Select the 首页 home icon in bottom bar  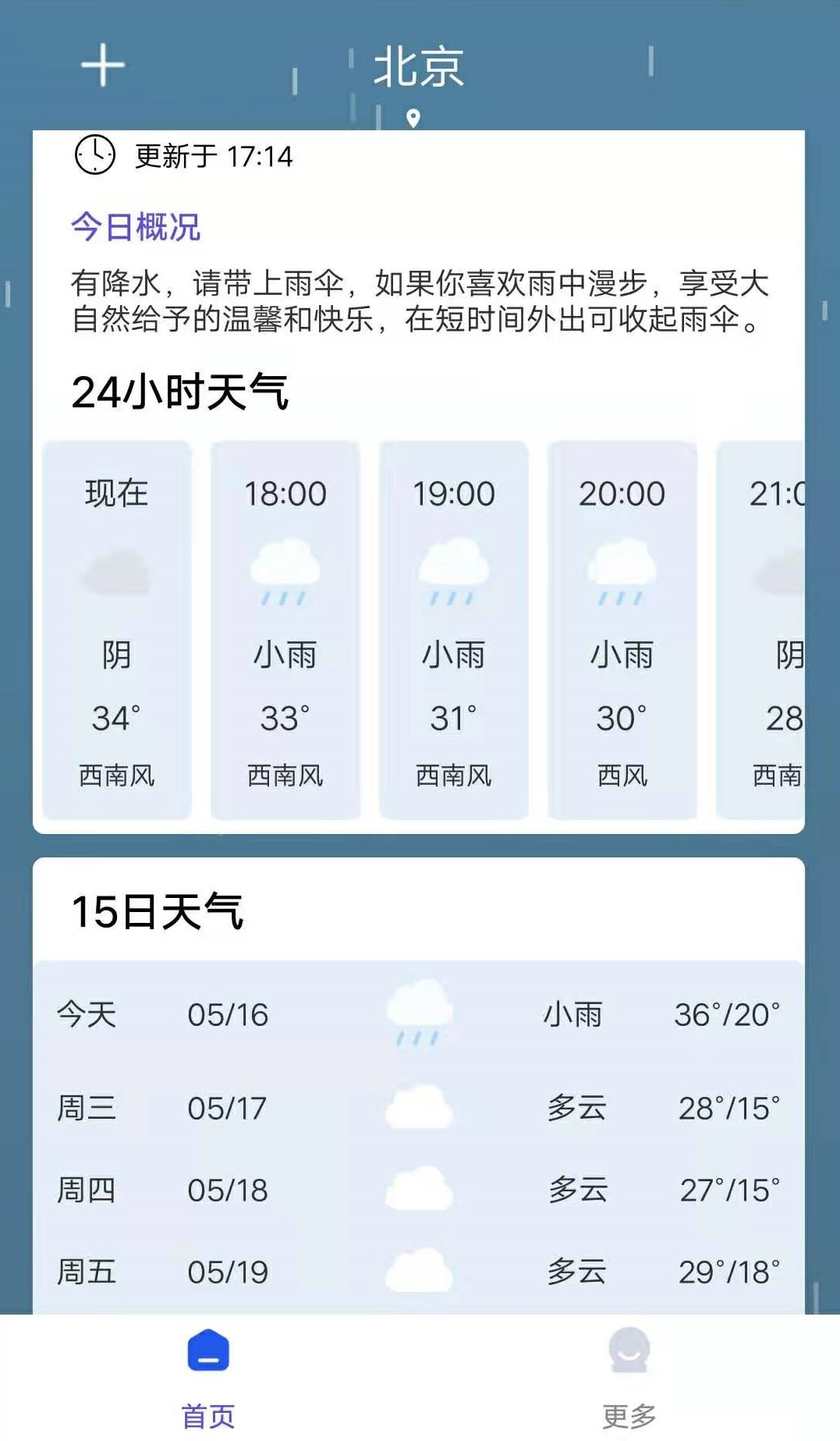[207, 1352]
